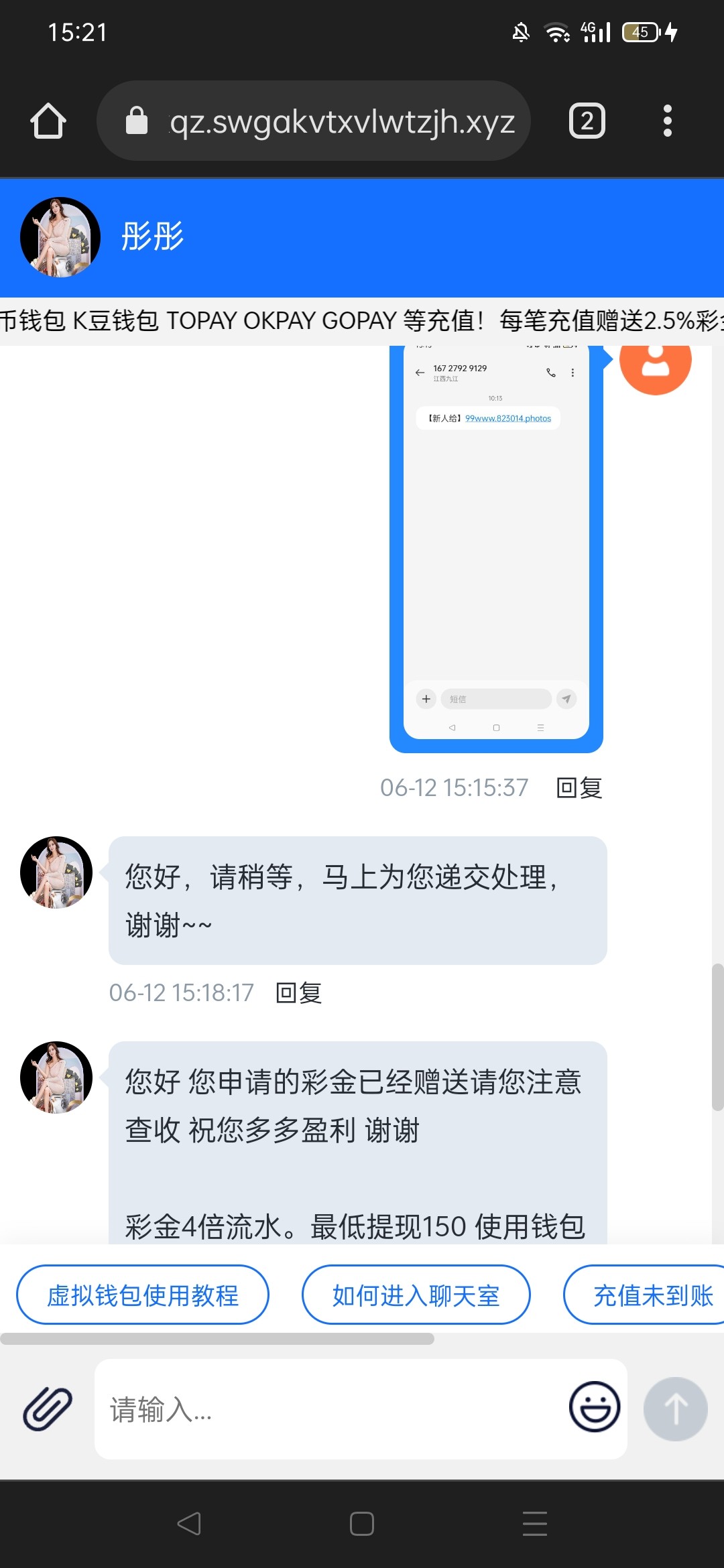The height and width of the screenshot is (1568, 724).
Task: Open the sent screenshot image
Action: coord(496,546)
